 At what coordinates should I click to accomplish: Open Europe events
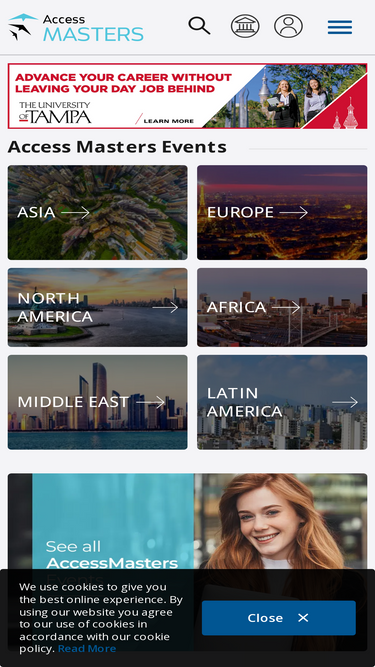(282, 212)
